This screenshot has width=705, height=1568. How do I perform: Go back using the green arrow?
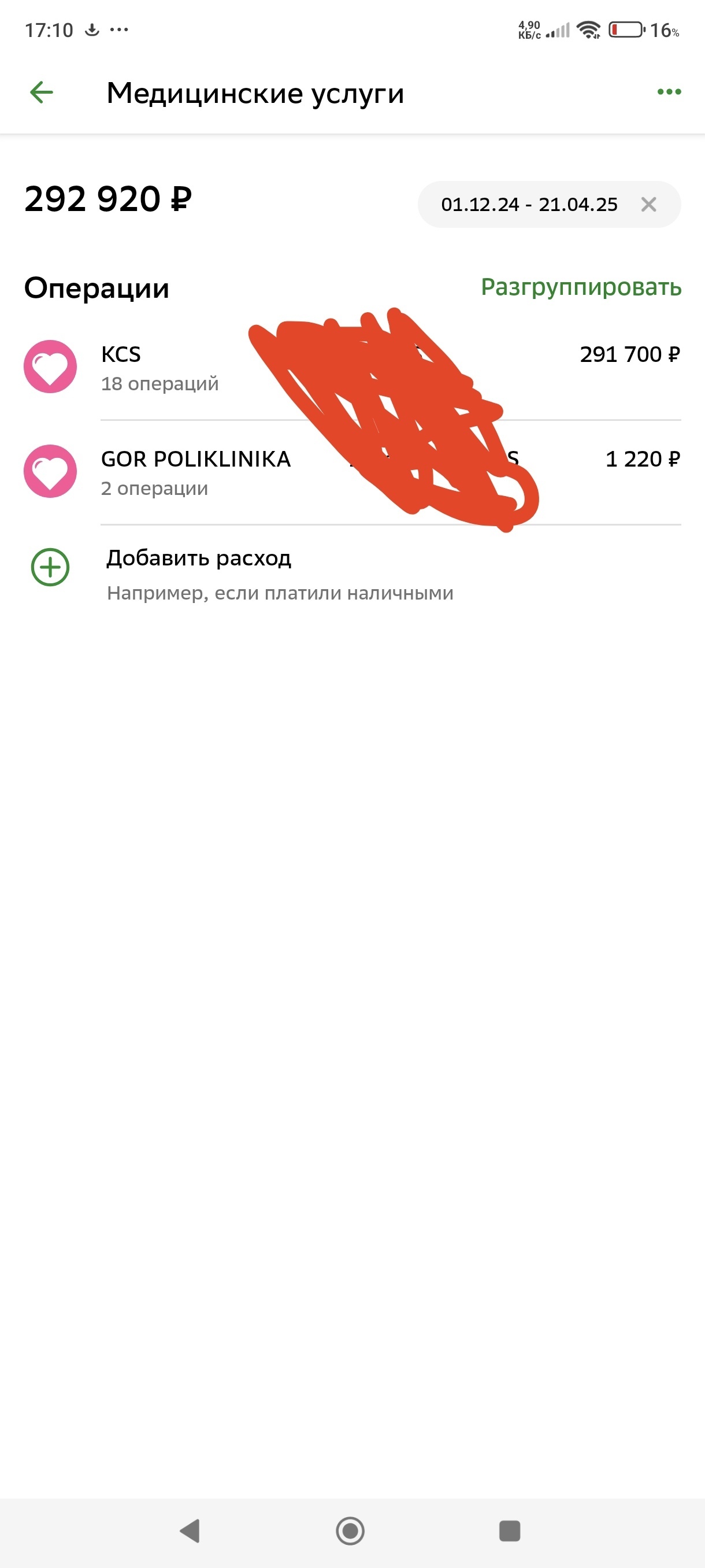point(42,93)
